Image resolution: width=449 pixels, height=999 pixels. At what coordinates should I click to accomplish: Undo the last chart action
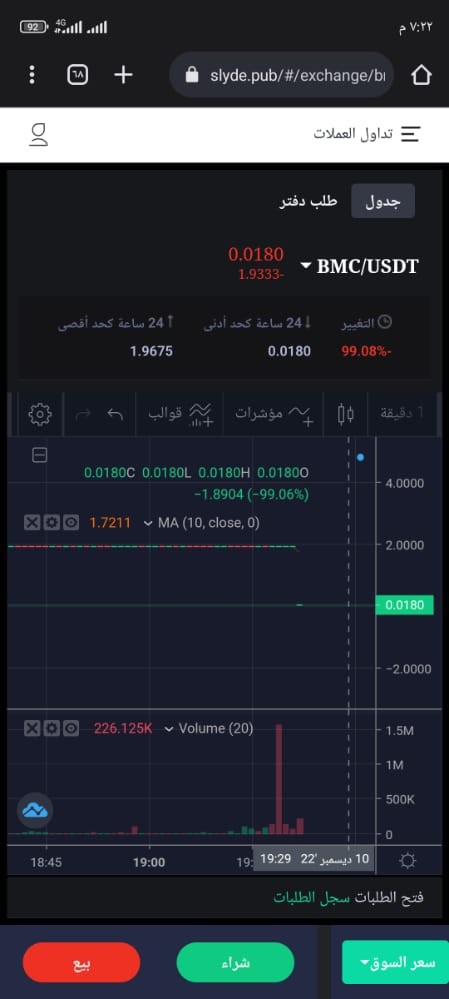pyautogui.click(x=115, y=414)
